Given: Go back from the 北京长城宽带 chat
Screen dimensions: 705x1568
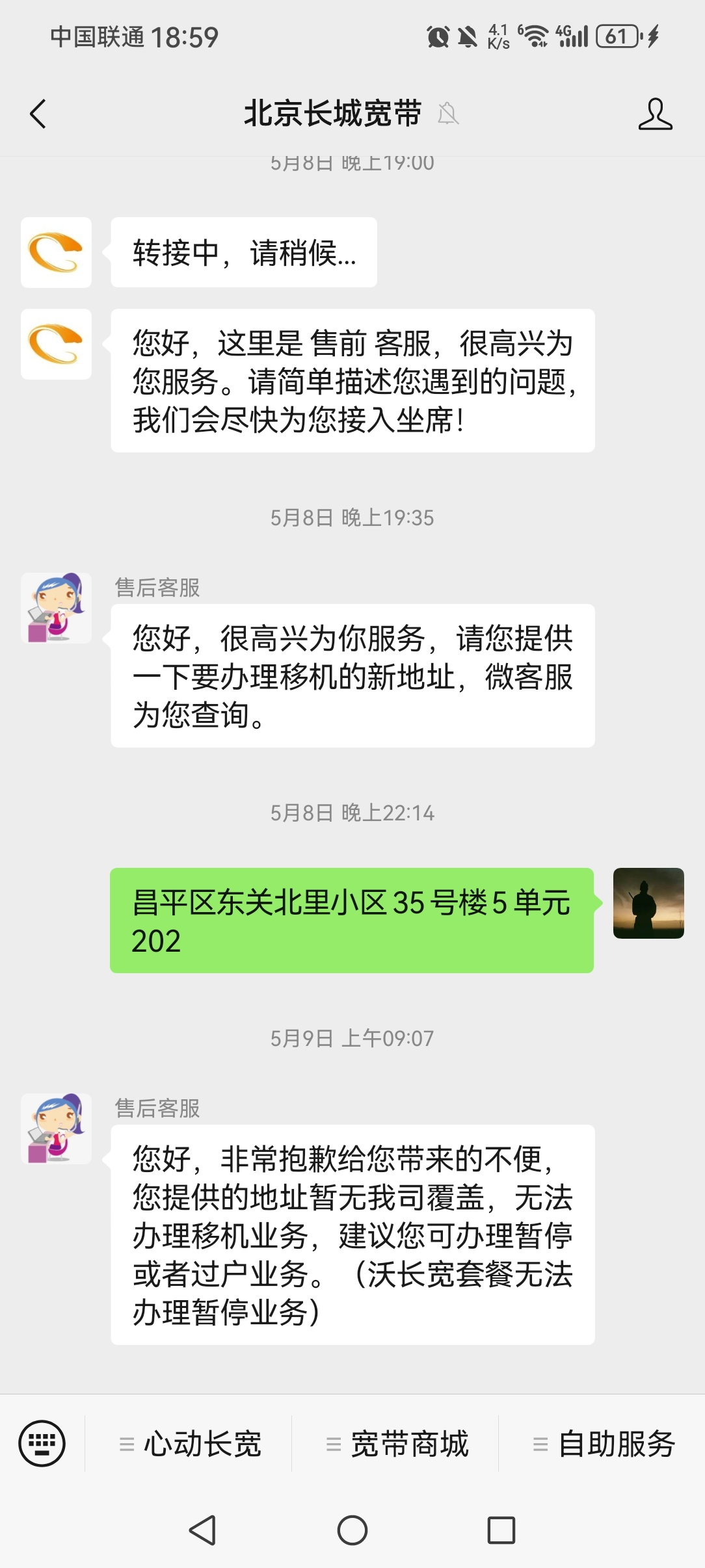Looking at the screenshot, I should [x=38, y=114].
